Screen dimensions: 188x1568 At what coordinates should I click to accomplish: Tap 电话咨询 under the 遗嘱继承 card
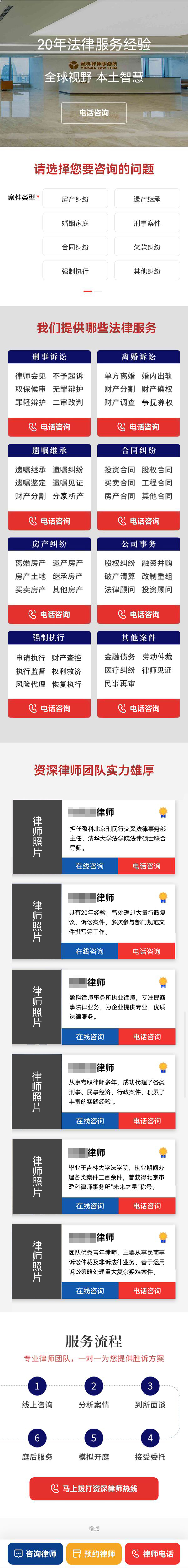tap(49, 521)
